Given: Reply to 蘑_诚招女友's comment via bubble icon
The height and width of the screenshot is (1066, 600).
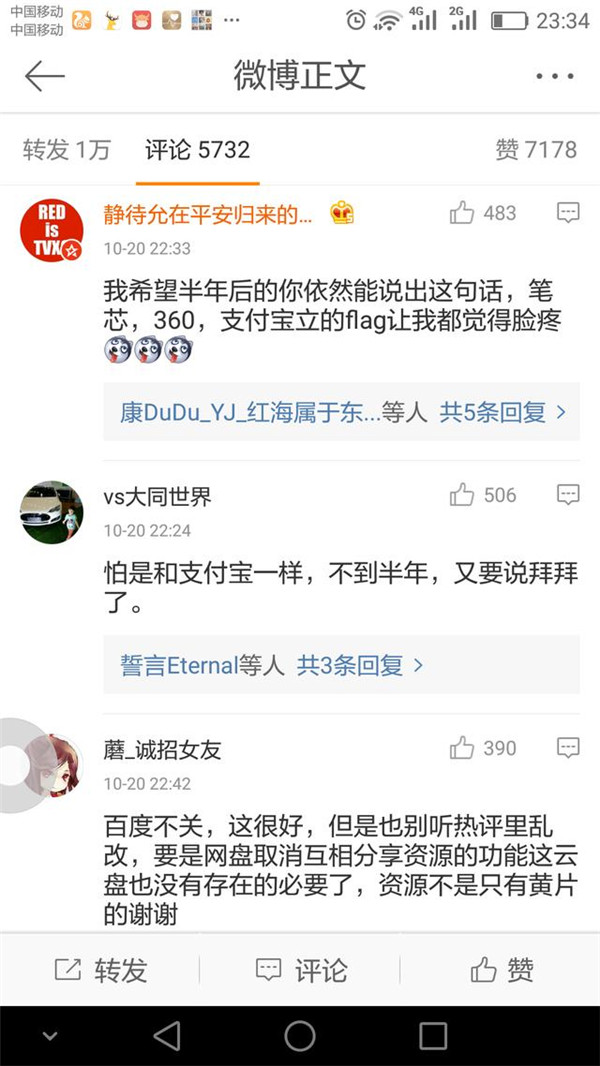Looking at the screenshot, I should pyautogui.click(x=568, y=748).
